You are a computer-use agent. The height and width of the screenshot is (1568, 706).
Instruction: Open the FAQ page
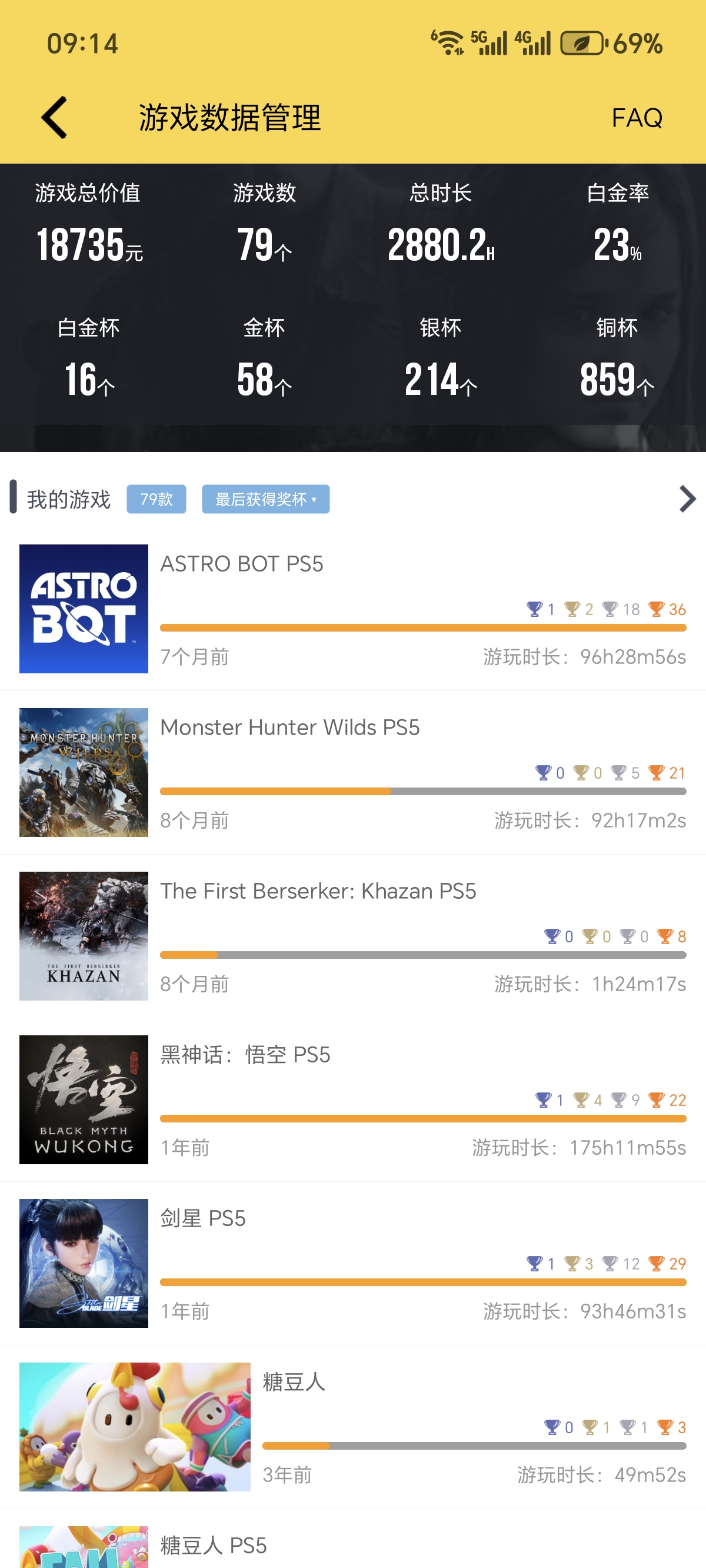click(636, 118)
